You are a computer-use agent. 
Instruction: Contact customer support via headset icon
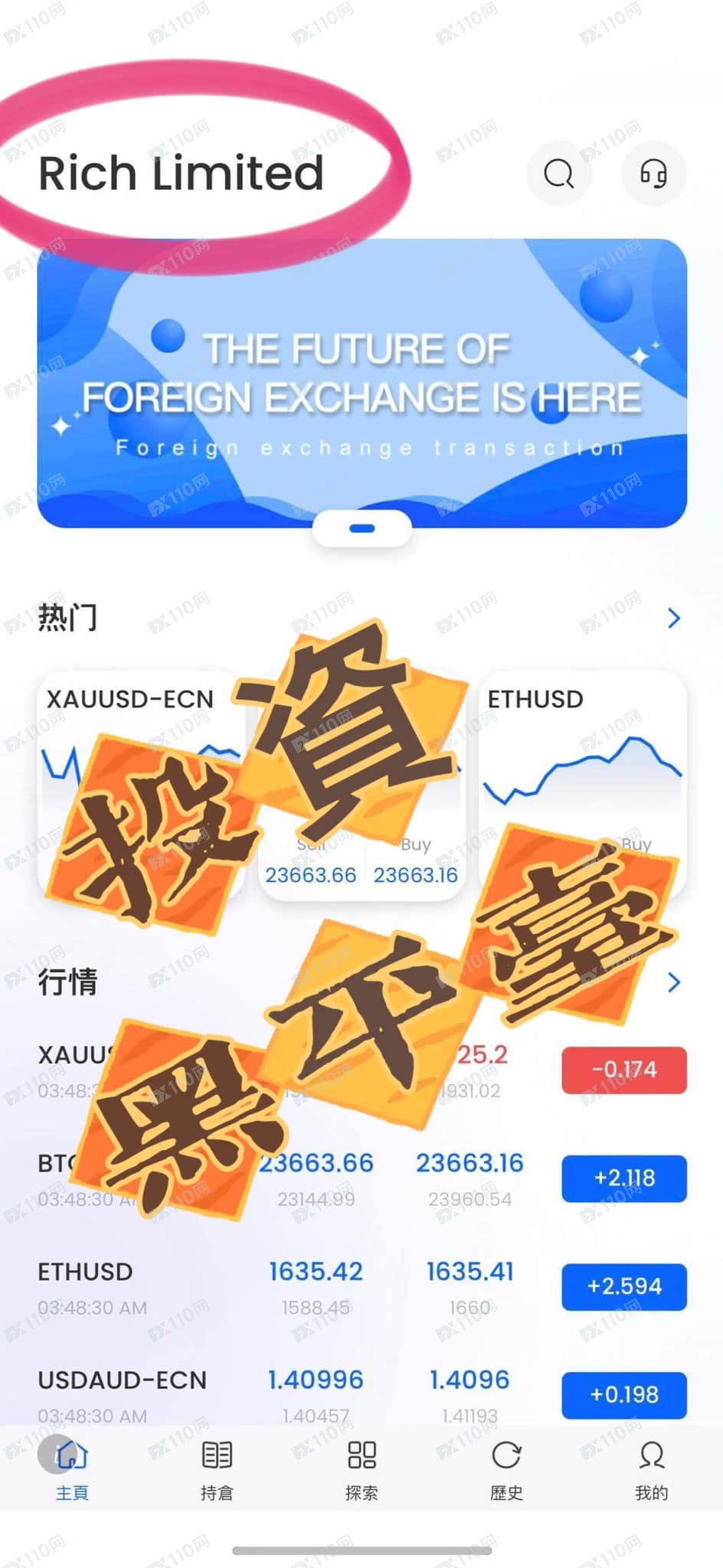click(x=653, y=173)
